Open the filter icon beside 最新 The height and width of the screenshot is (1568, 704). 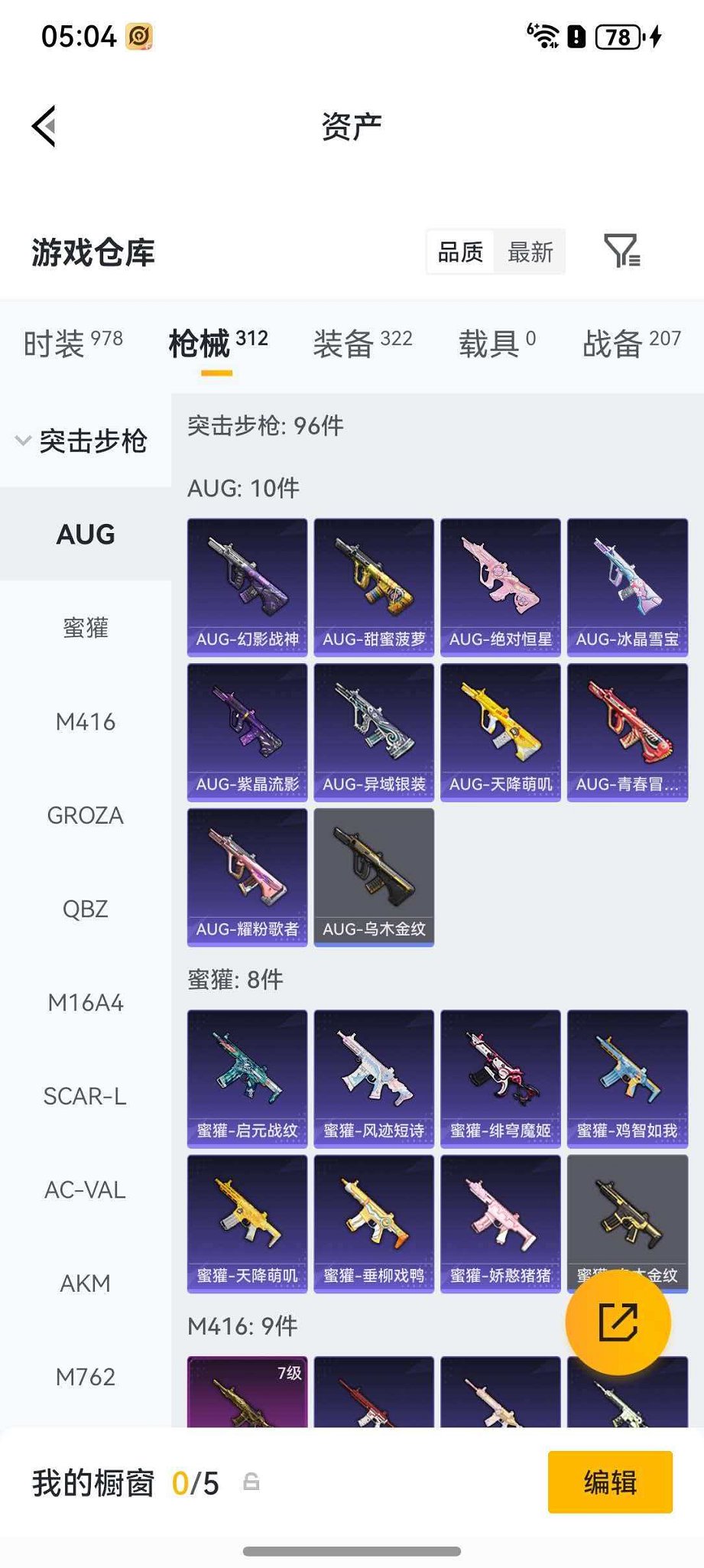pos(621,252)
